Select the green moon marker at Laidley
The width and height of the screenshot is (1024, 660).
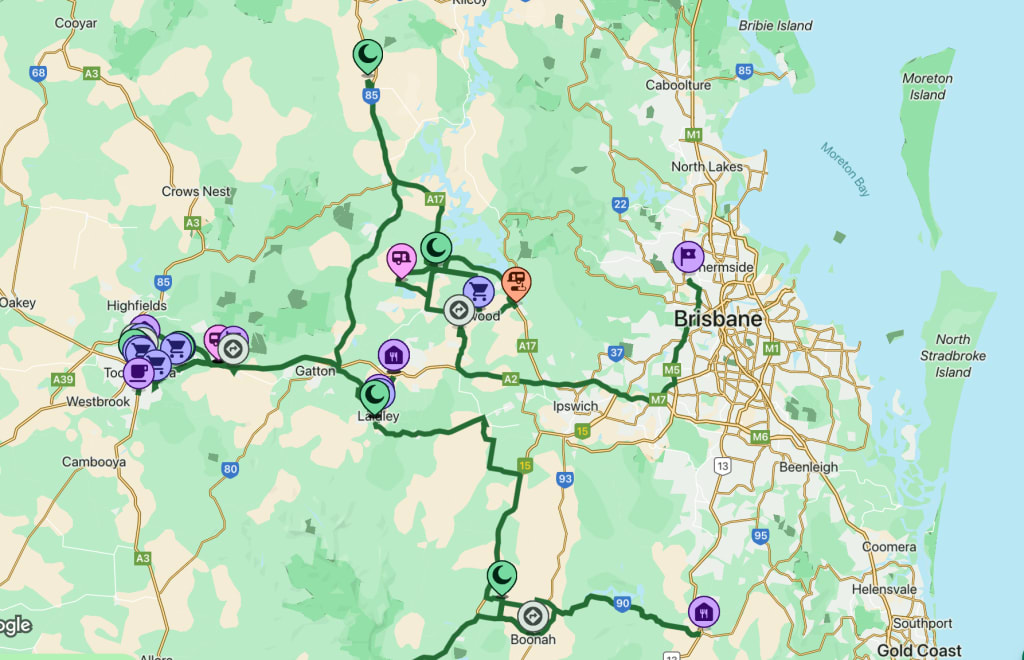click(x=373, y=393)
